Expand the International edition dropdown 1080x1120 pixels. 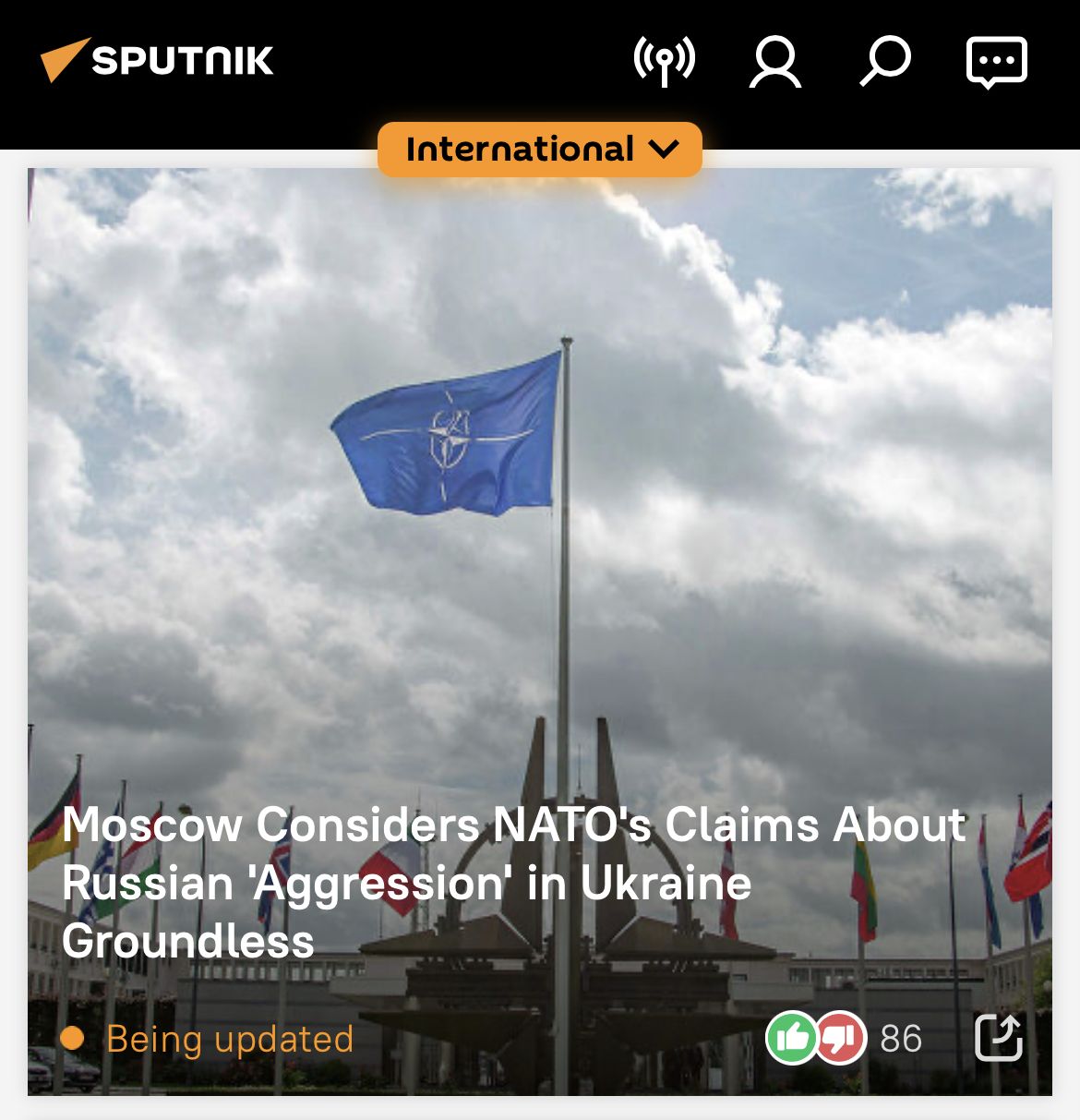click(540, 150)
